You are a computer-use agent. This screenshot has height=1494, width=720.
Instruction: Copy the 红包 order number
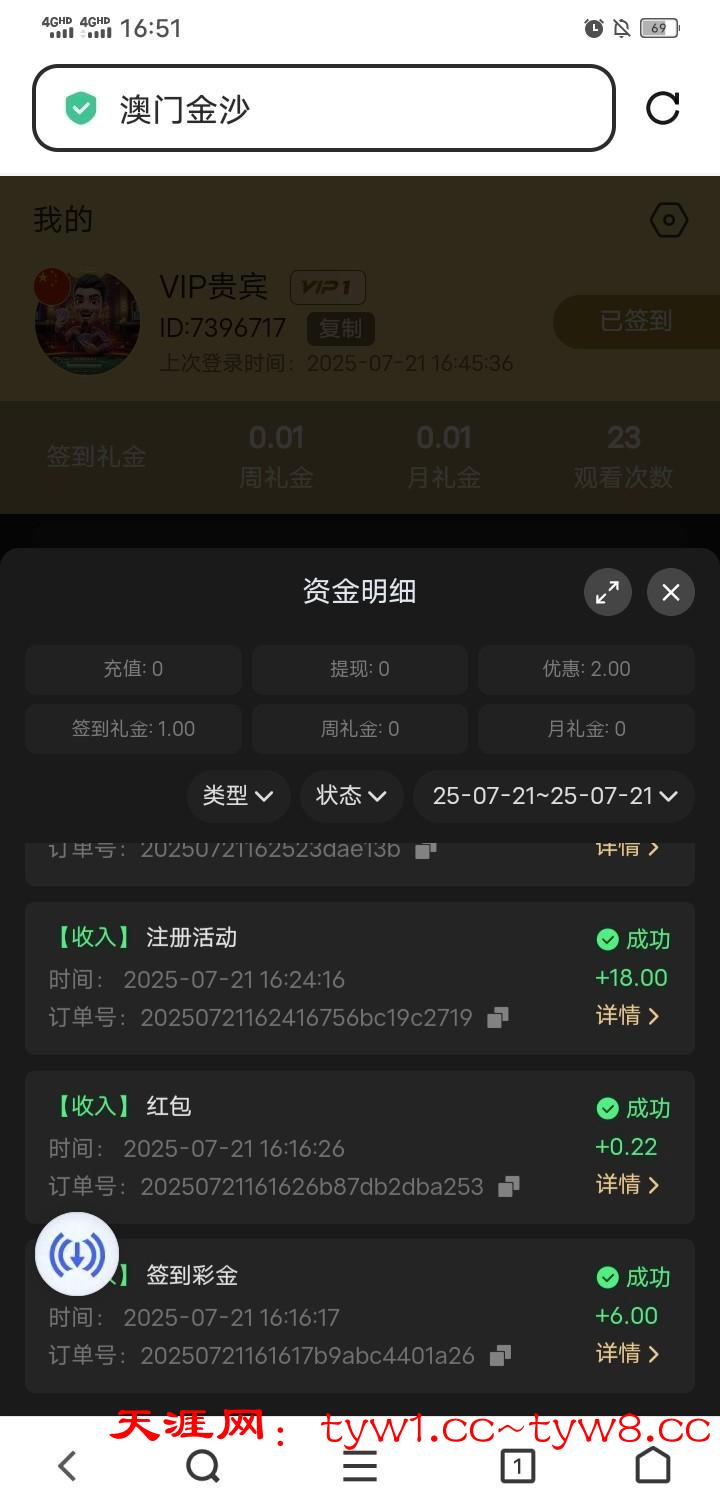click(x=509, y=1187)
